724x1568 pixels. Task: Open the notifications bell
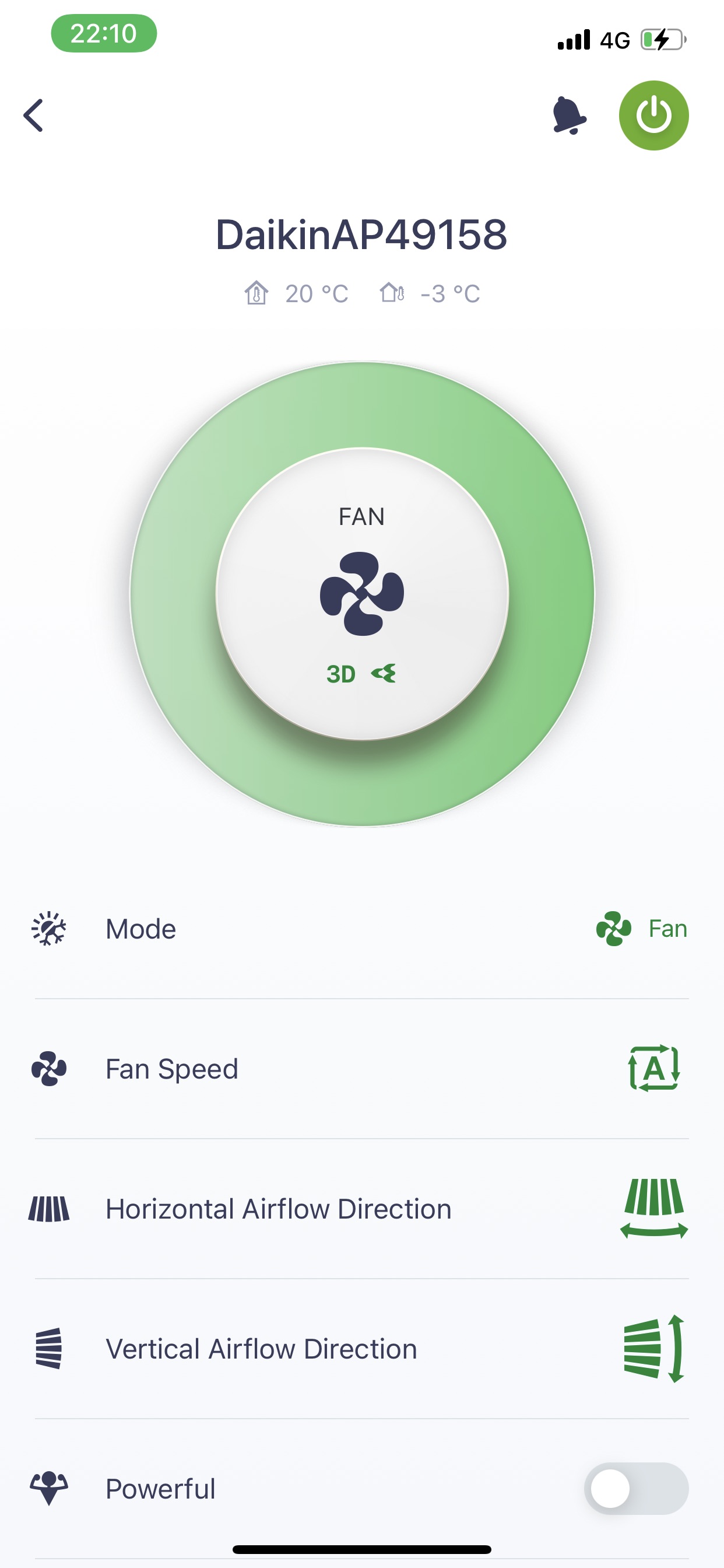pos(568,116)
